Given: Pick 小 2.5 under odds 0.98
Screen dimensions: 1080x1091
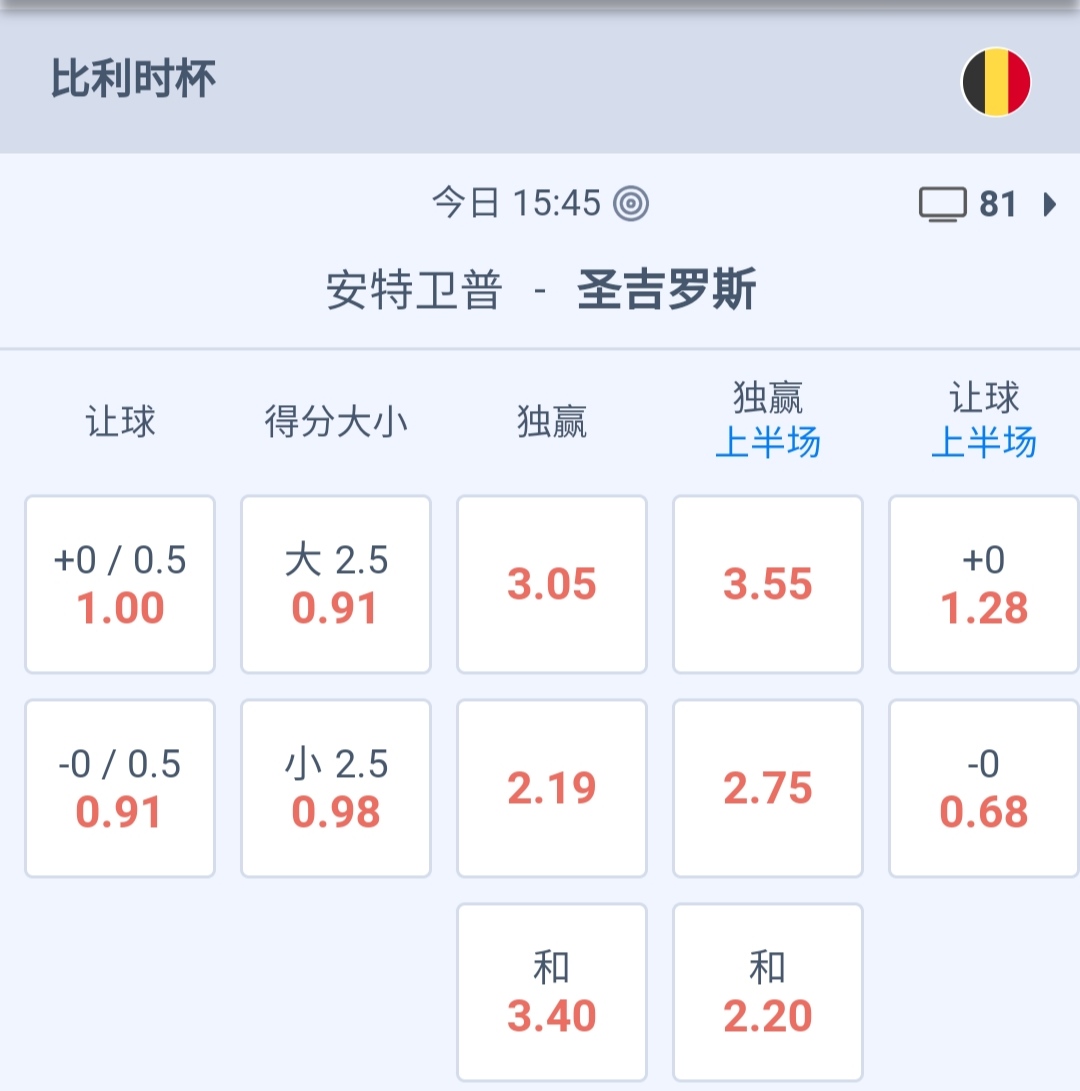Looking at the screenshot, I should pyautogui.click(x=336, y=789).
